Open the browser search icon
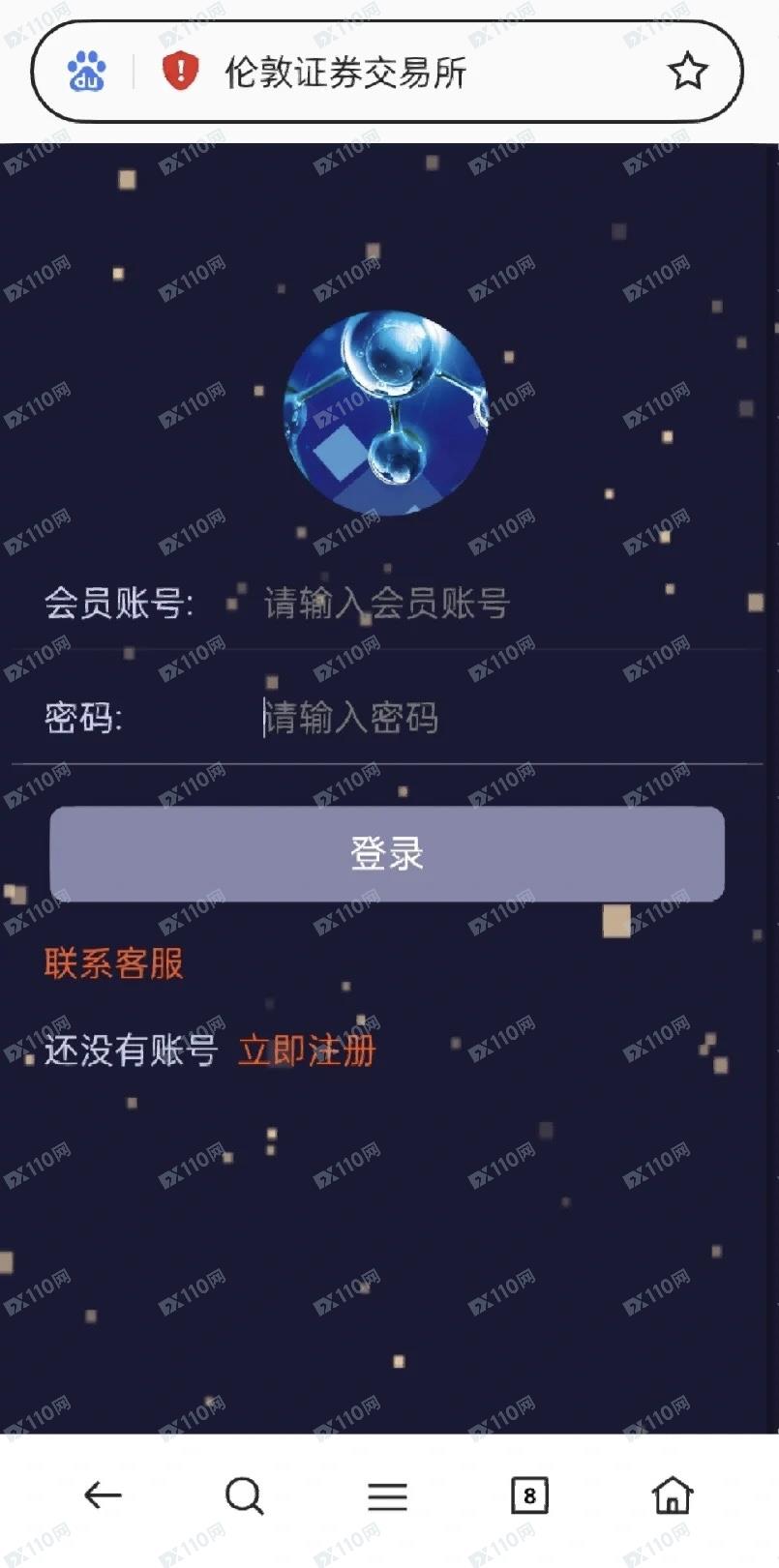 244,1496
